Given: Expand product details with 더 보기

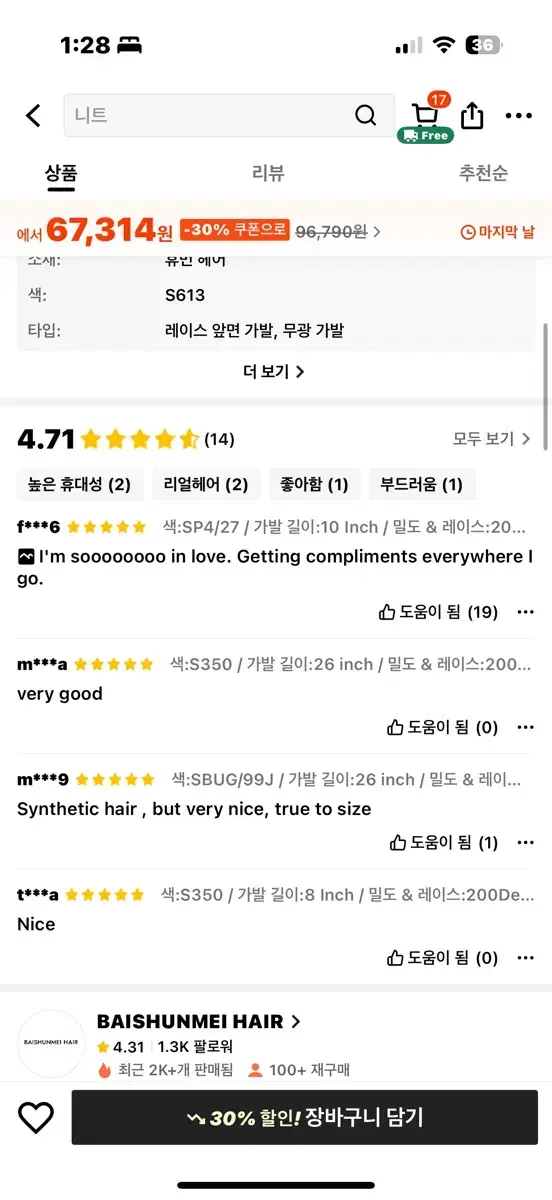Looking at the screenshot, I should coord(274,371).
